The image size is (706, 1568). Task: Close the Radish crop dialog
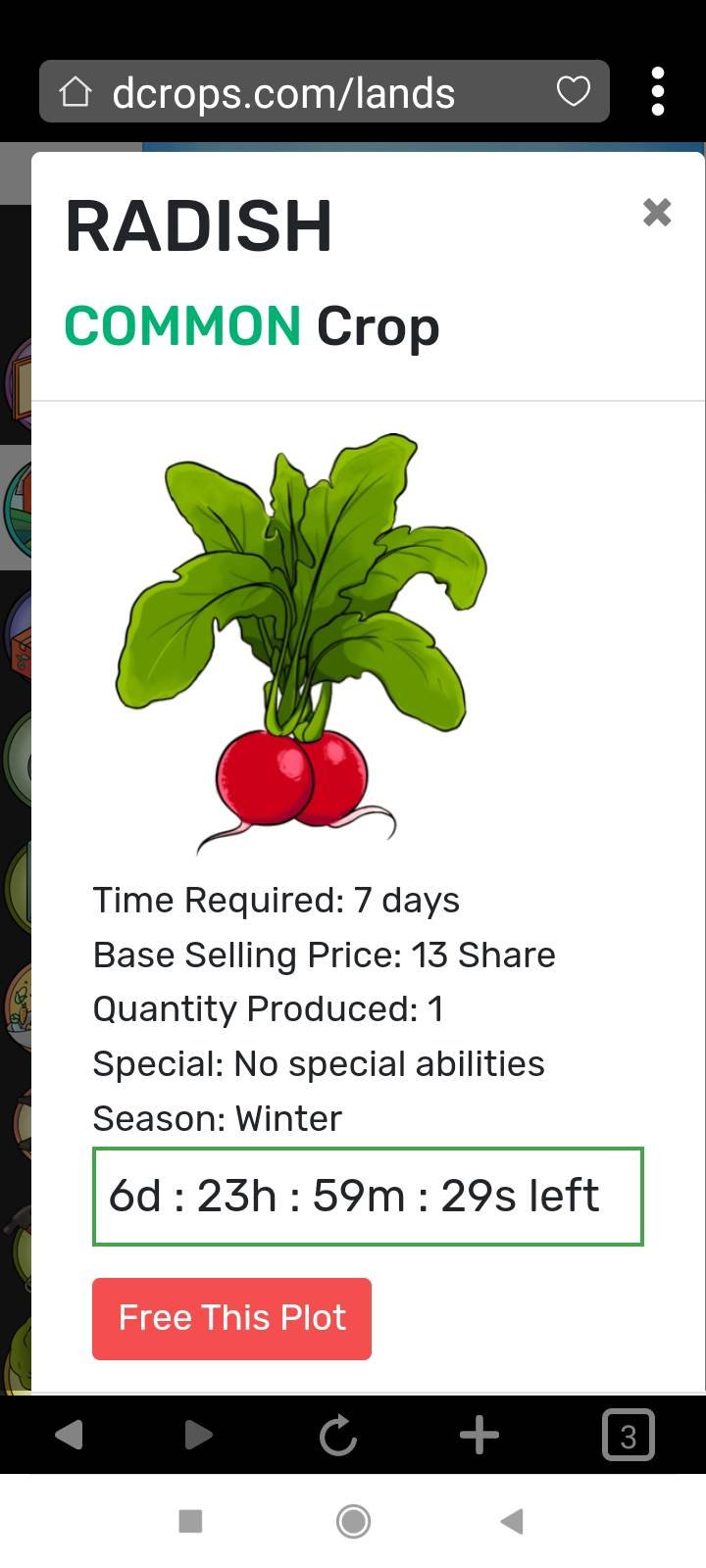click(657, 212)
